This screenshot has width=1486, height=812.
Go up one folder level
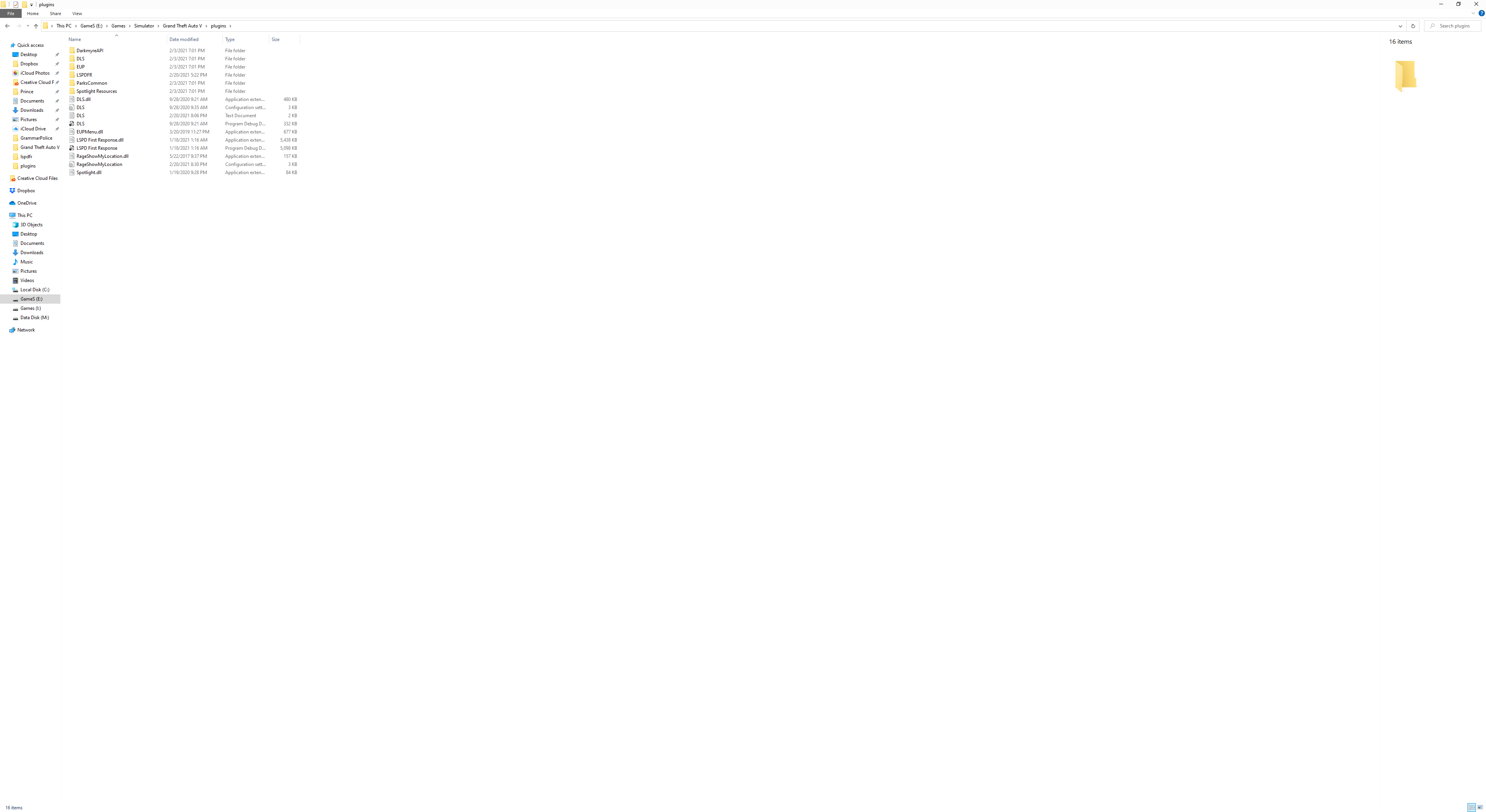(x=36, y=26)
